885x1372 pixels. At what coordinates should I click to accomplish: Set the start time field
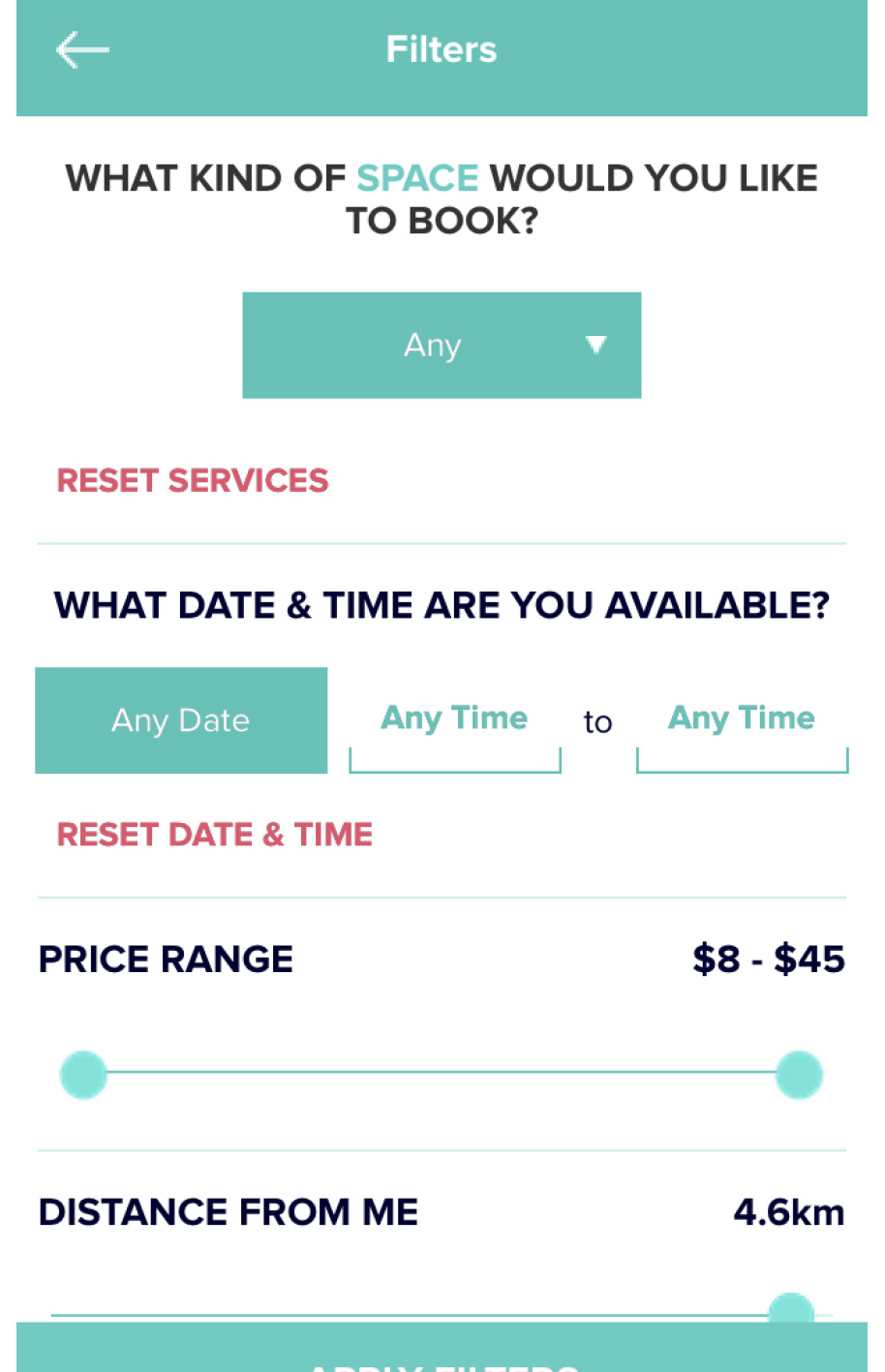(x=454, y=721)
